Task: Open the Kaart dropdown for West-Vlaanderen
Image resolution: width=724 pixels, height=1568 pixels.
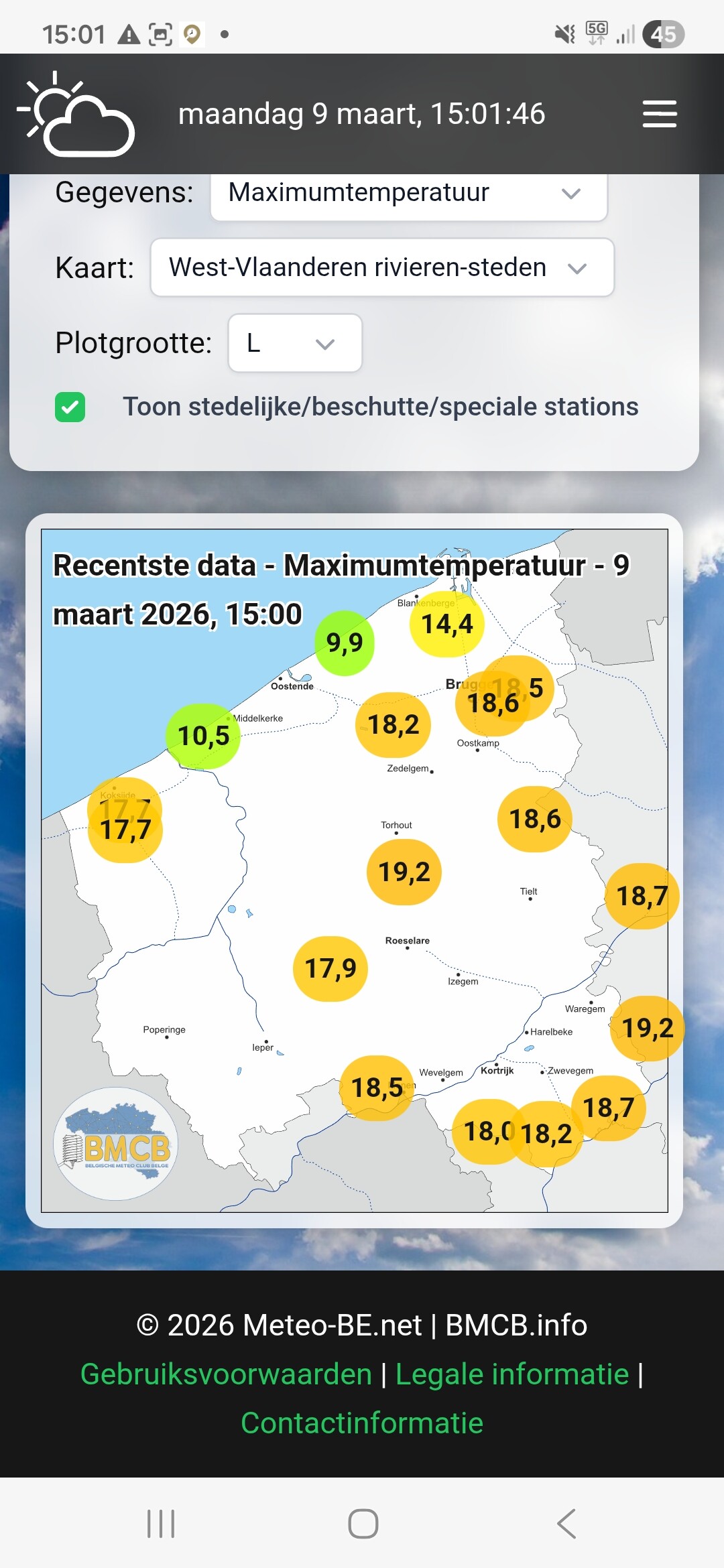Action: (382, 267)
